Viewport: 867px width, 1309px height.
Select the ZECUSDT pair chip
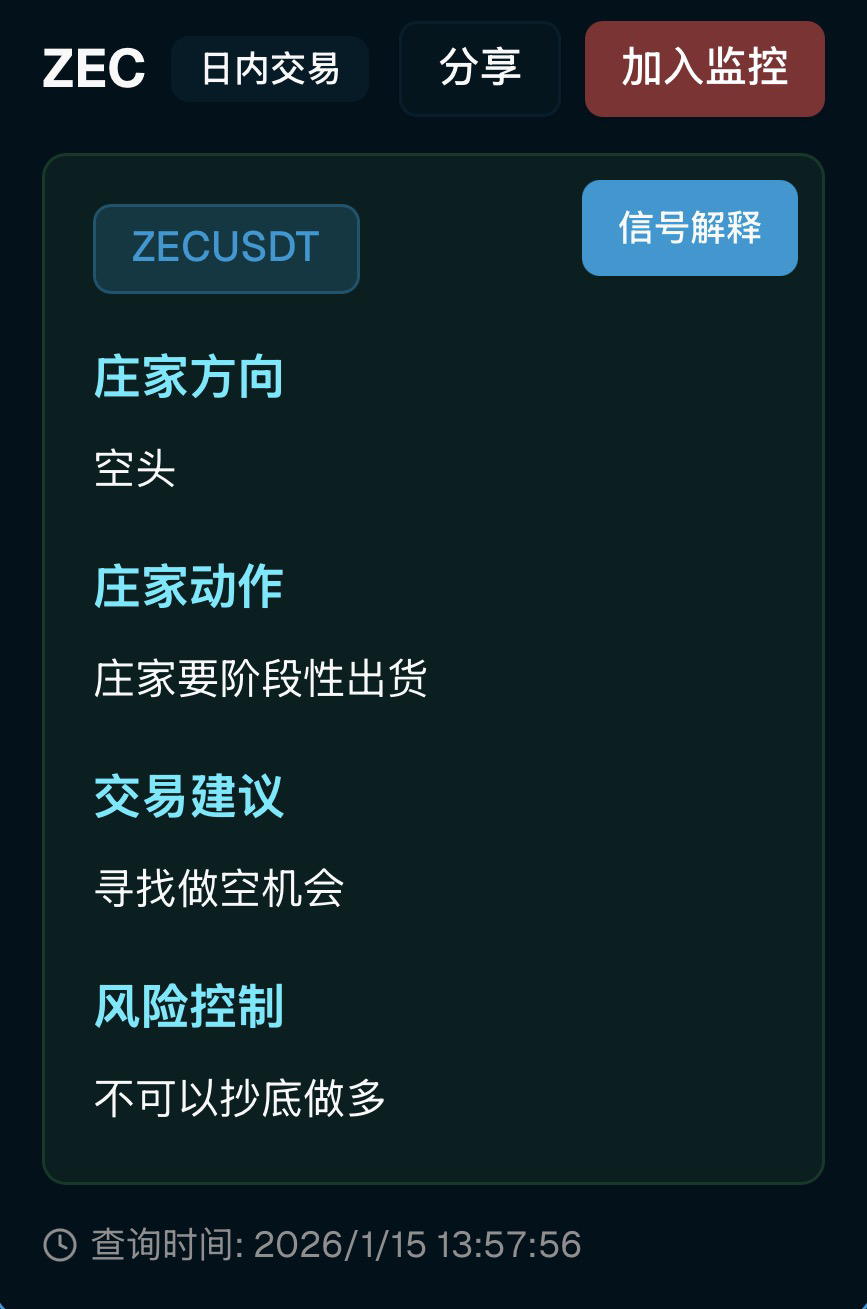coord(226,248)
